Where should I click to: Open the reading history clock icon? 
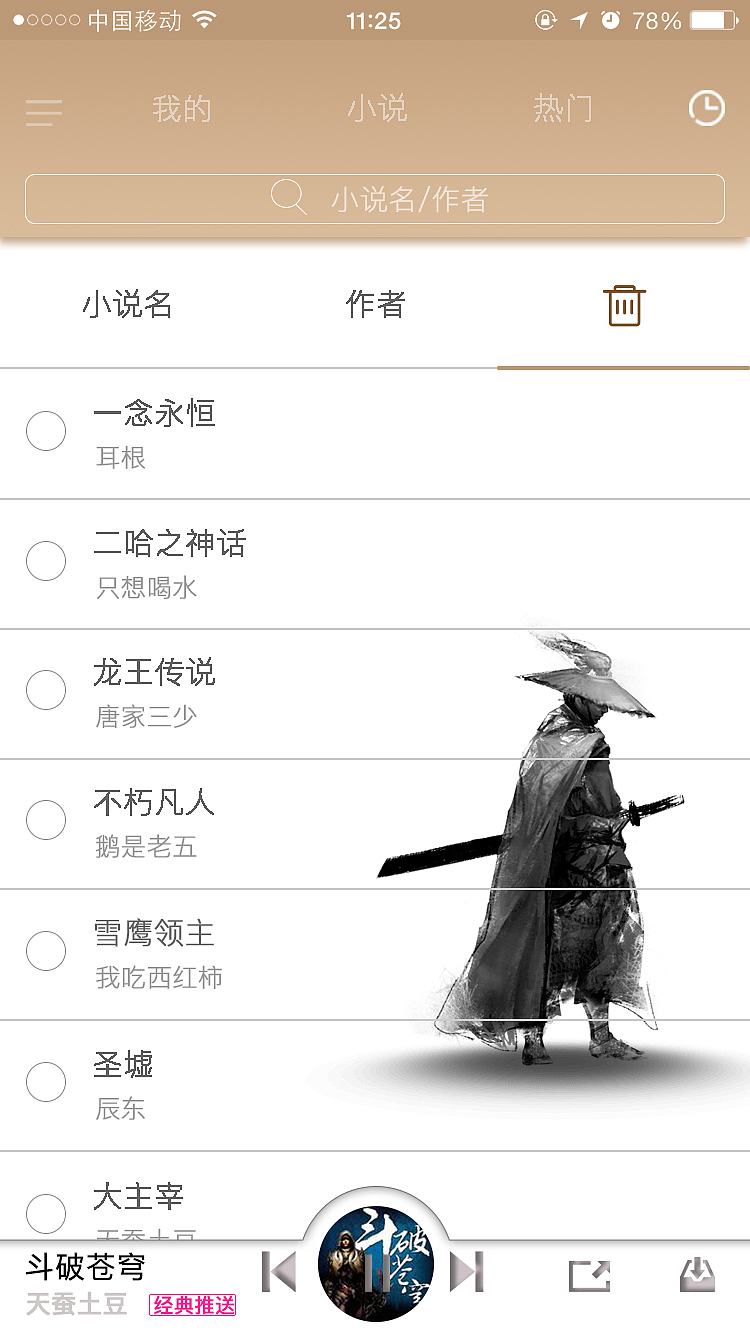tap(707, 108)
